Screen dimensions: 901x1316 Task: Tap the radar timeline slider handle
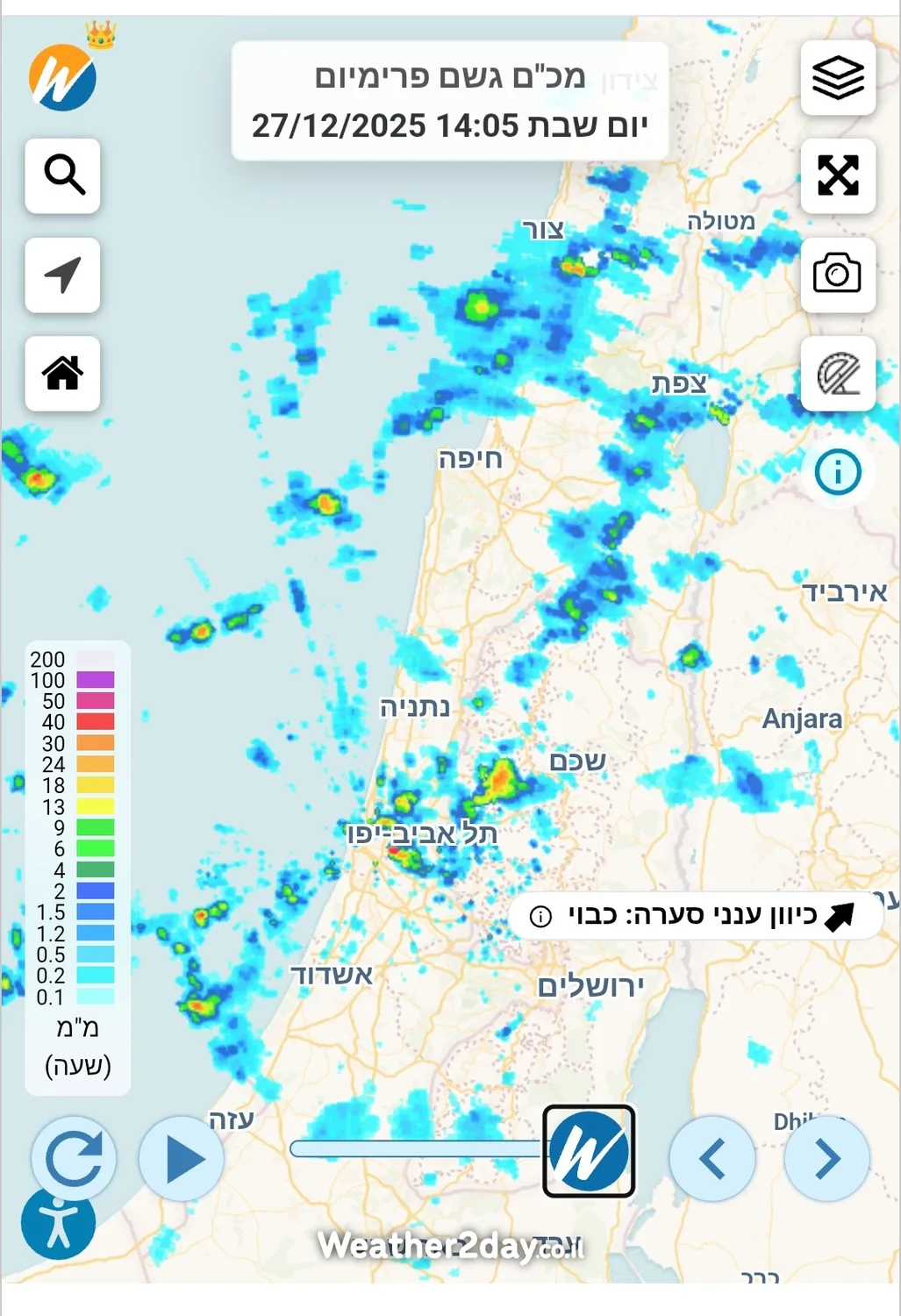(589, 1151)
